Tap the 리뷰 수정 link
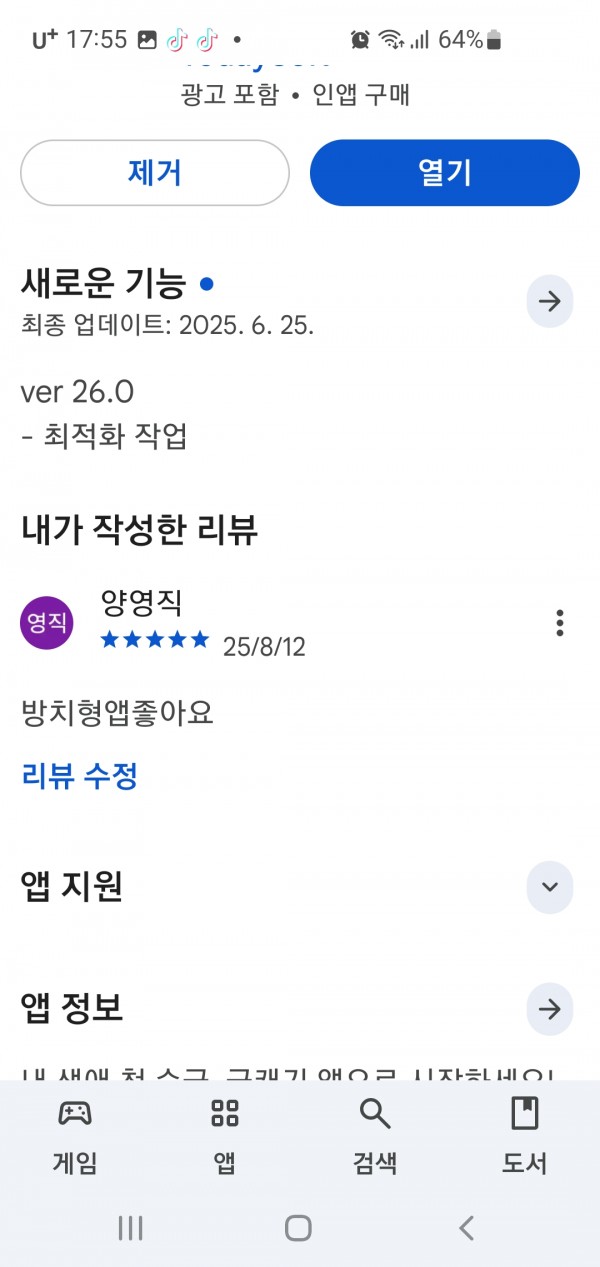 (x=79, y=776)
